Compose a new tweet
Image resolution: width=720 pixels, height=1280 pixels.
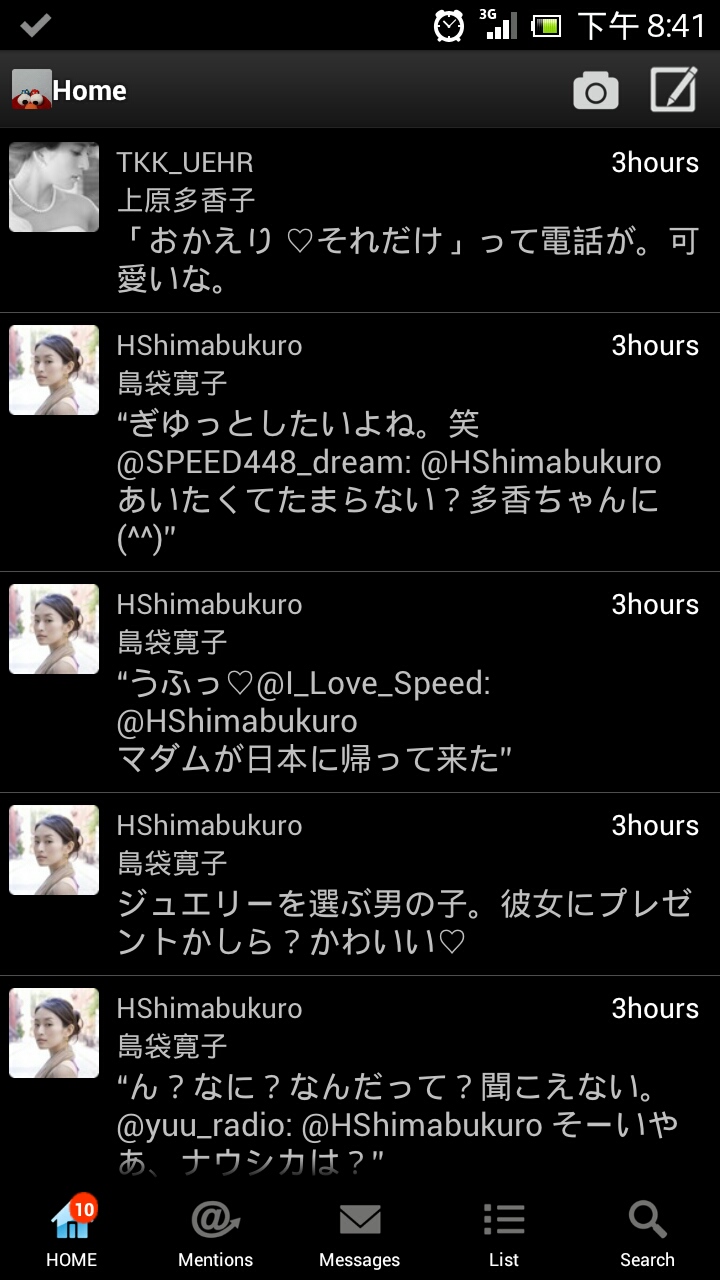coord(674,91)
